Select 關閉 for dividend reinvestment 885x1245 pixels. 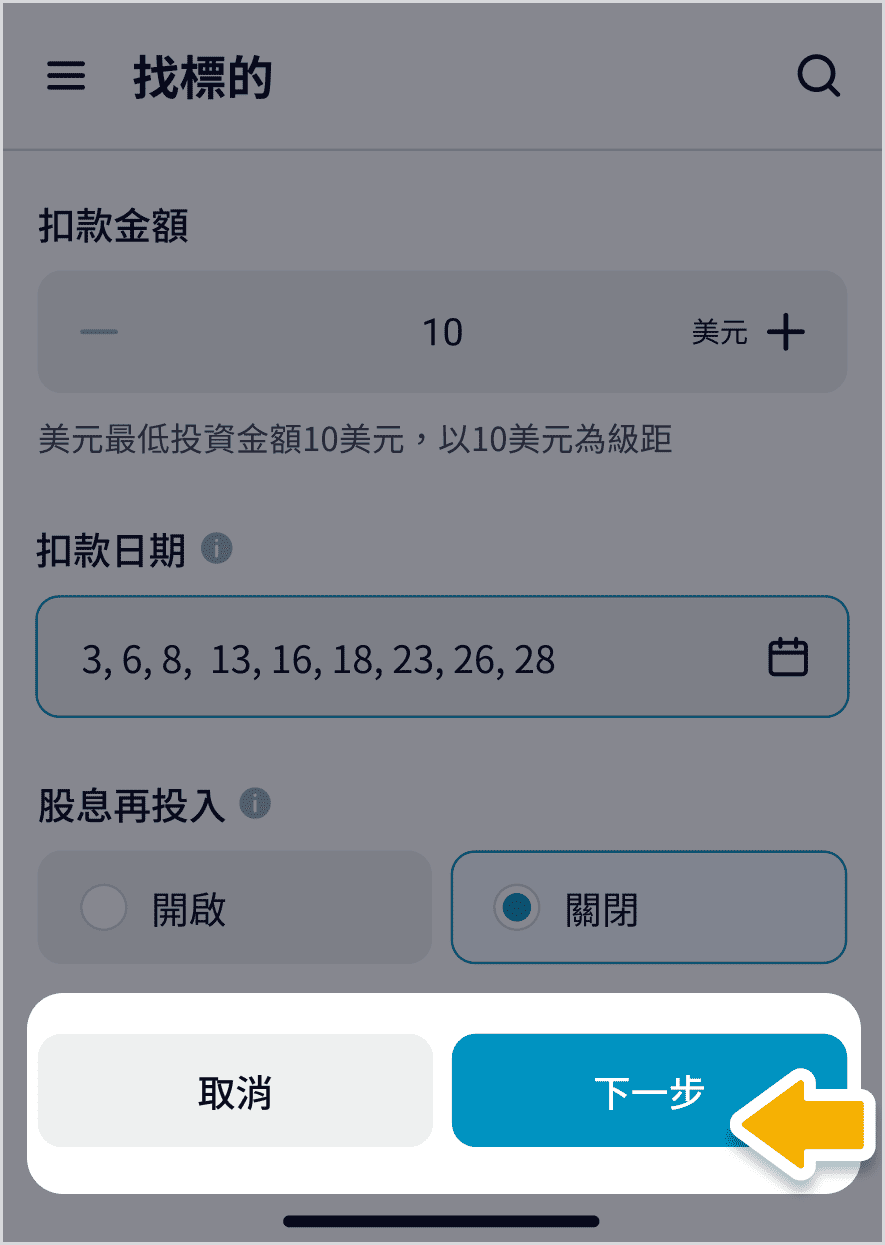point(648,908)
